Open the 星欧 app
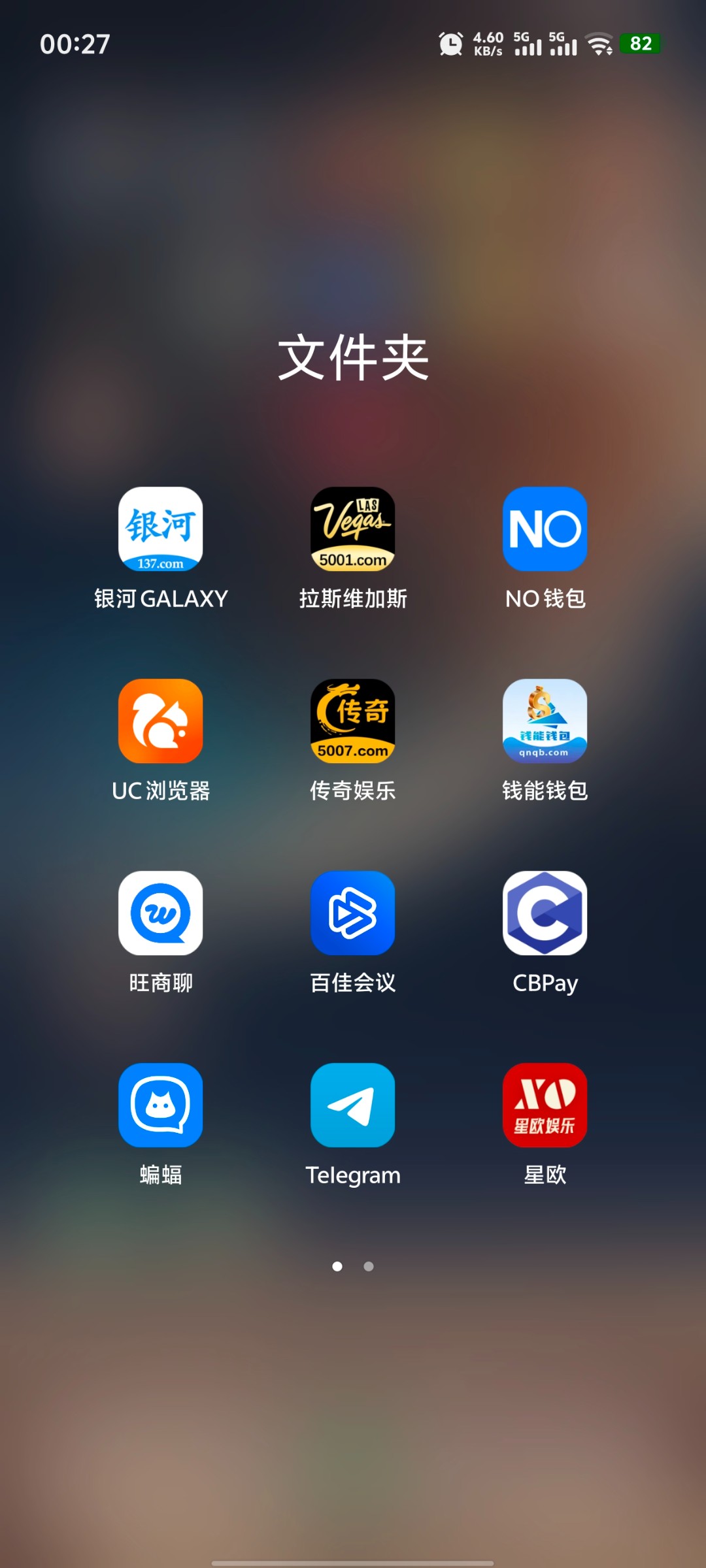The height and width of the screenshot is (1568, 706). coord(545,1105)
